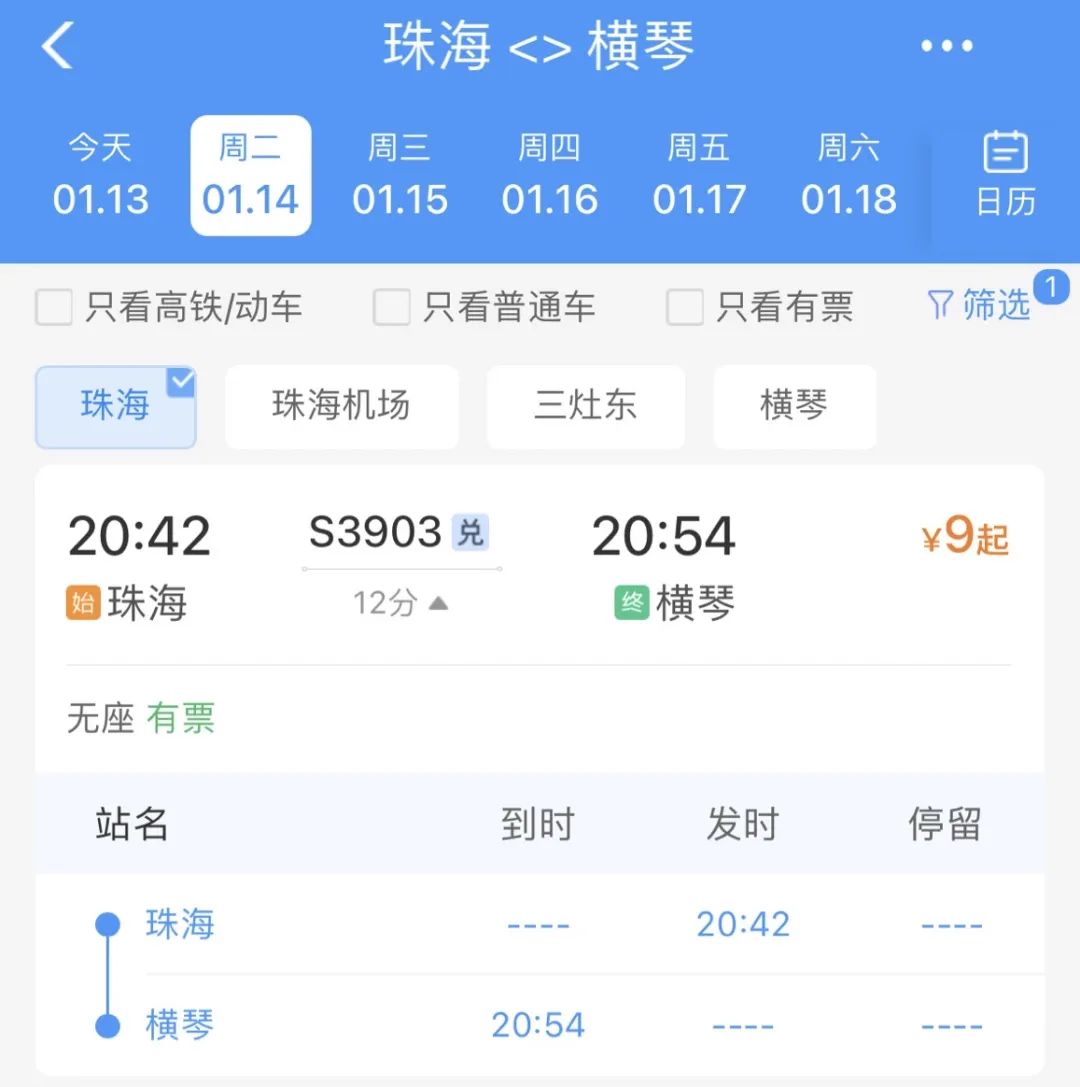The width and height of the screenshot is (1080, 1087).
Task: Enable the 只看有票 filter checkbox
Action: point(685,308)
